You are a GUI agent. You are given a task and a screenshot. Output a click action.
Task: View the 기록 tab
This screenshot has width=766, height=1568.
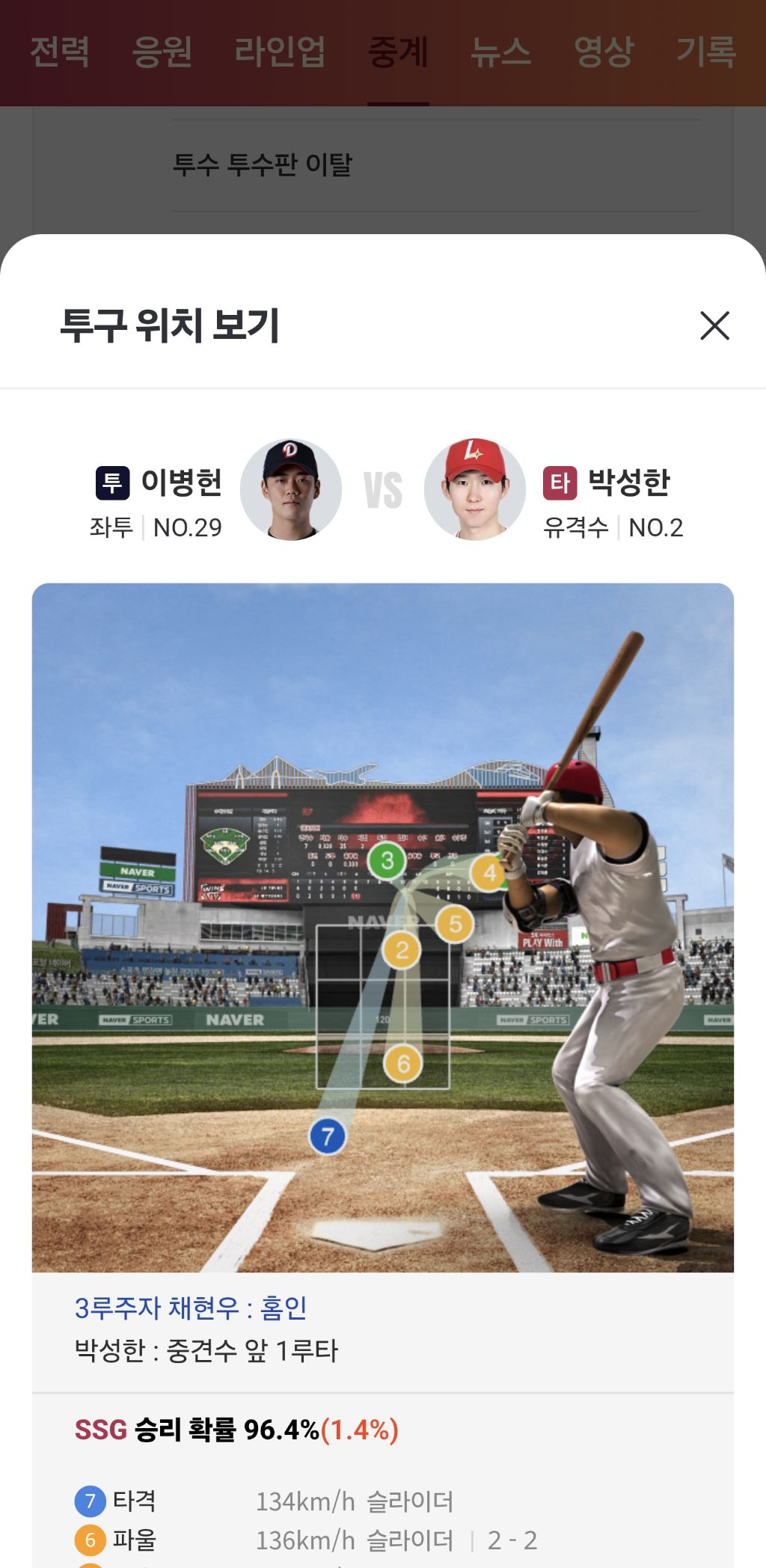(706, 52)
